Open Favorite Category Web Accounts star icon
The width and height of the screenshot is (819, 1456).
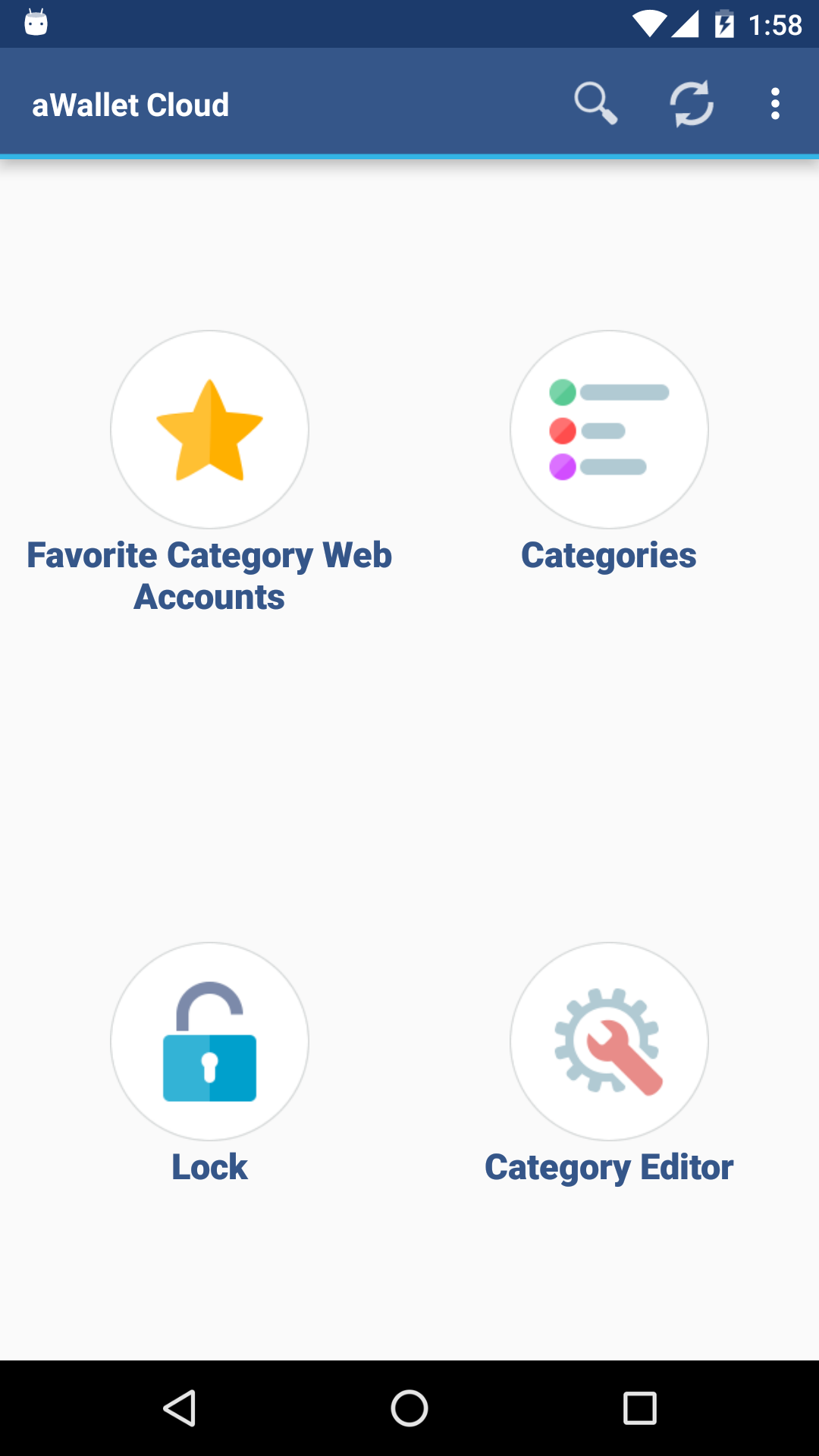click(x=209, y=429)
